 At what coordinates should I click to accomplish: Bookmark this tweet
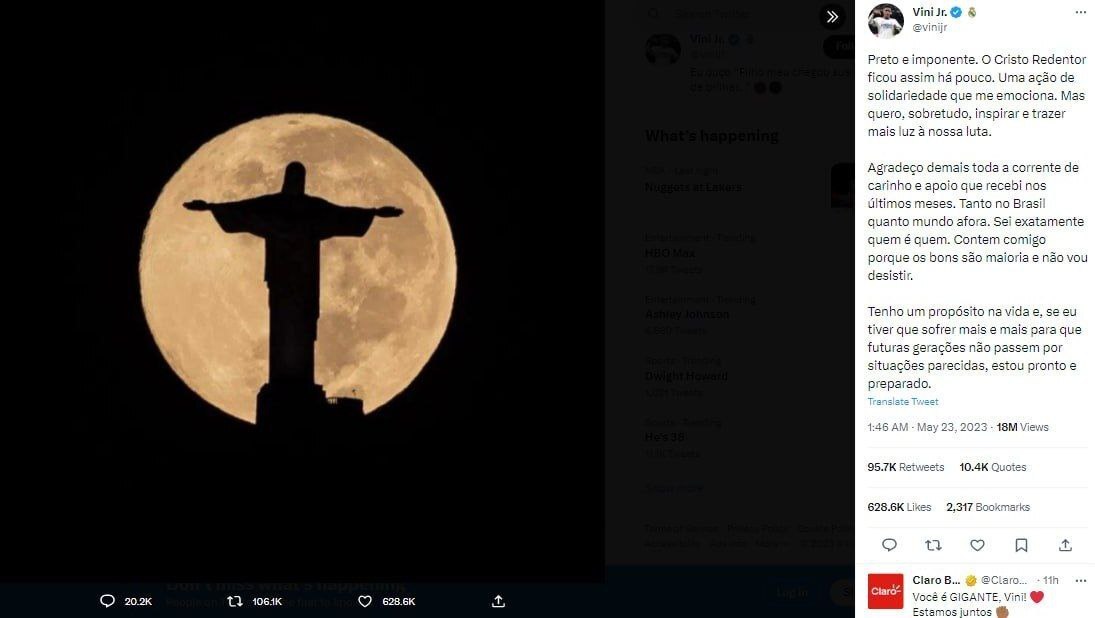[x=1021, y=545]
